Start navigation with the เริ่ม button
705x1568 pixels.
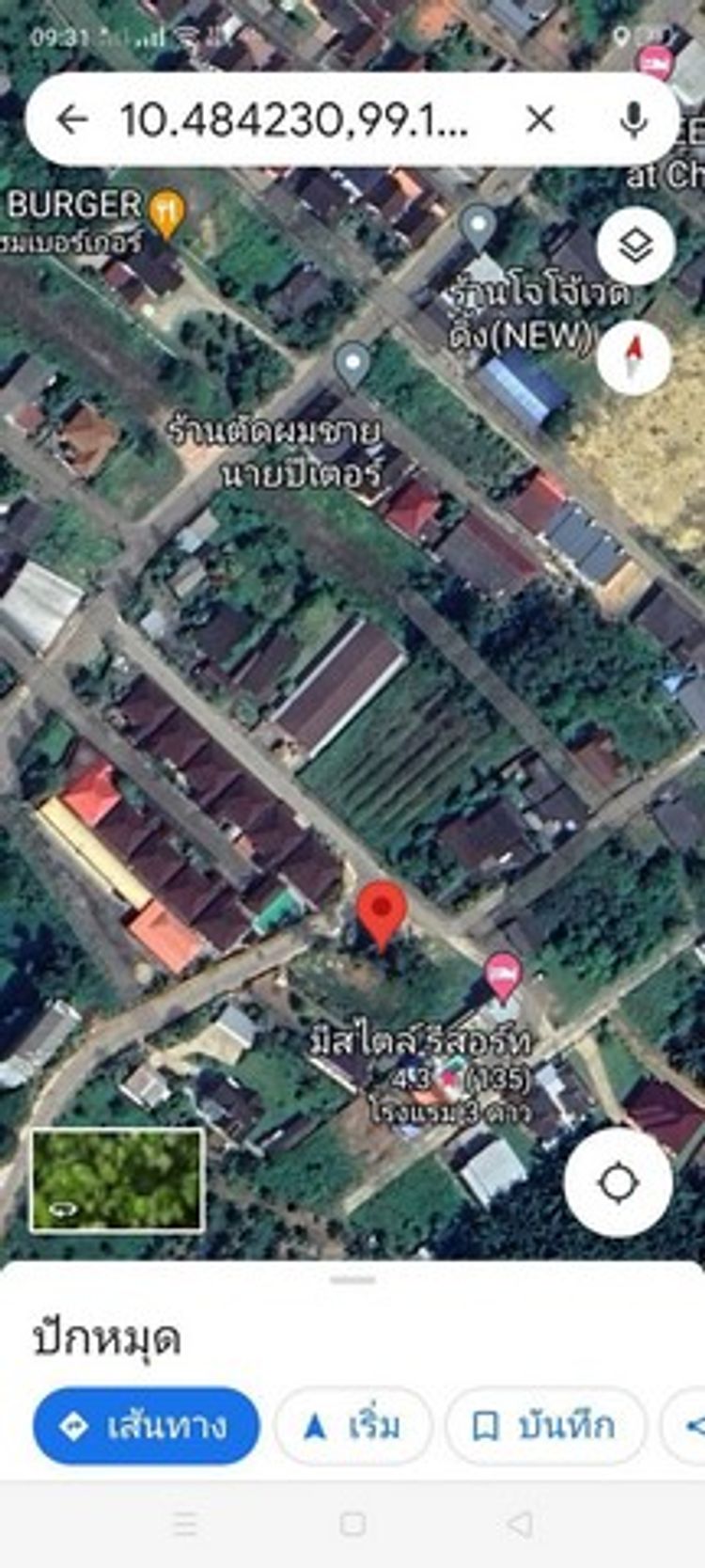(352, 1426)
